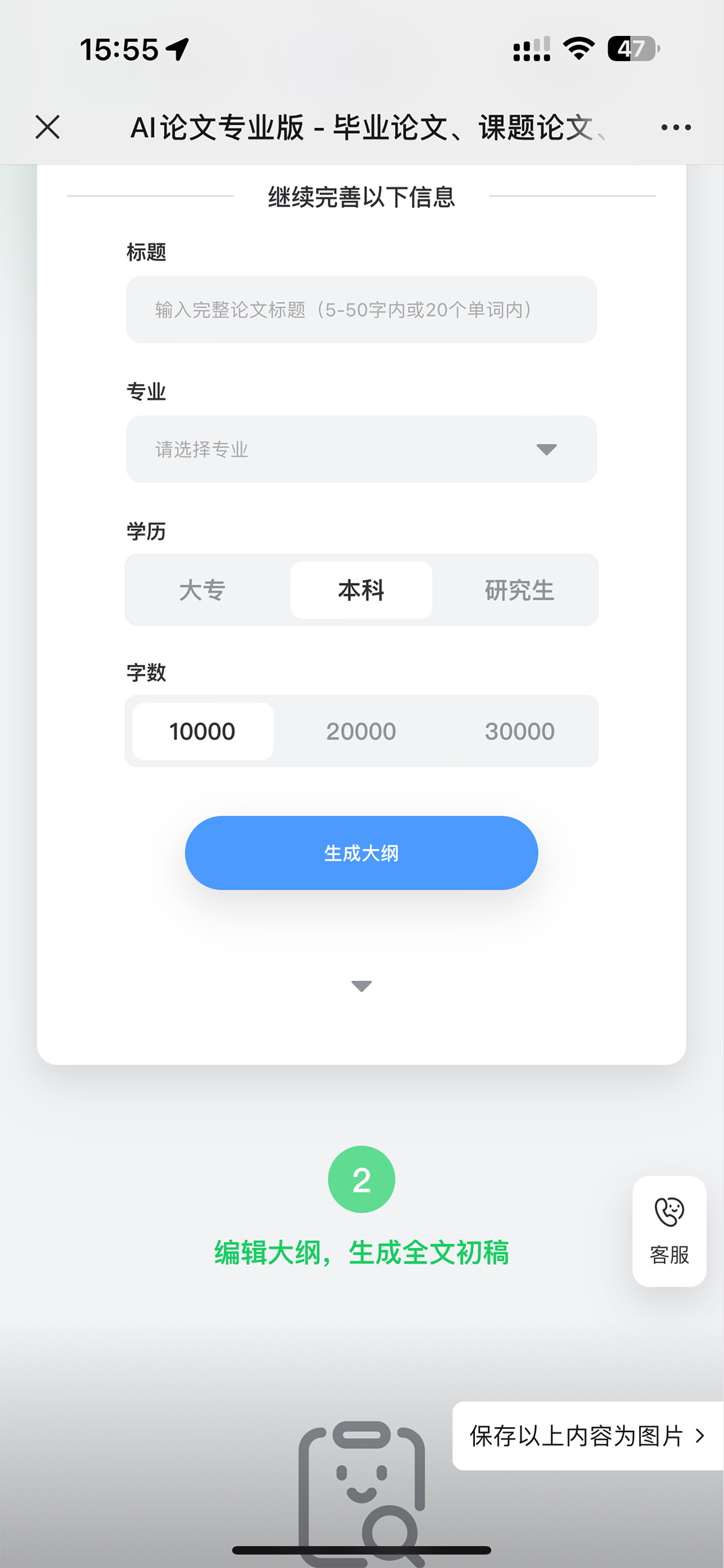Tap the 生成大纲 button
The image size is (724, 1568).
pyautogui.click(x=361, y=853)
